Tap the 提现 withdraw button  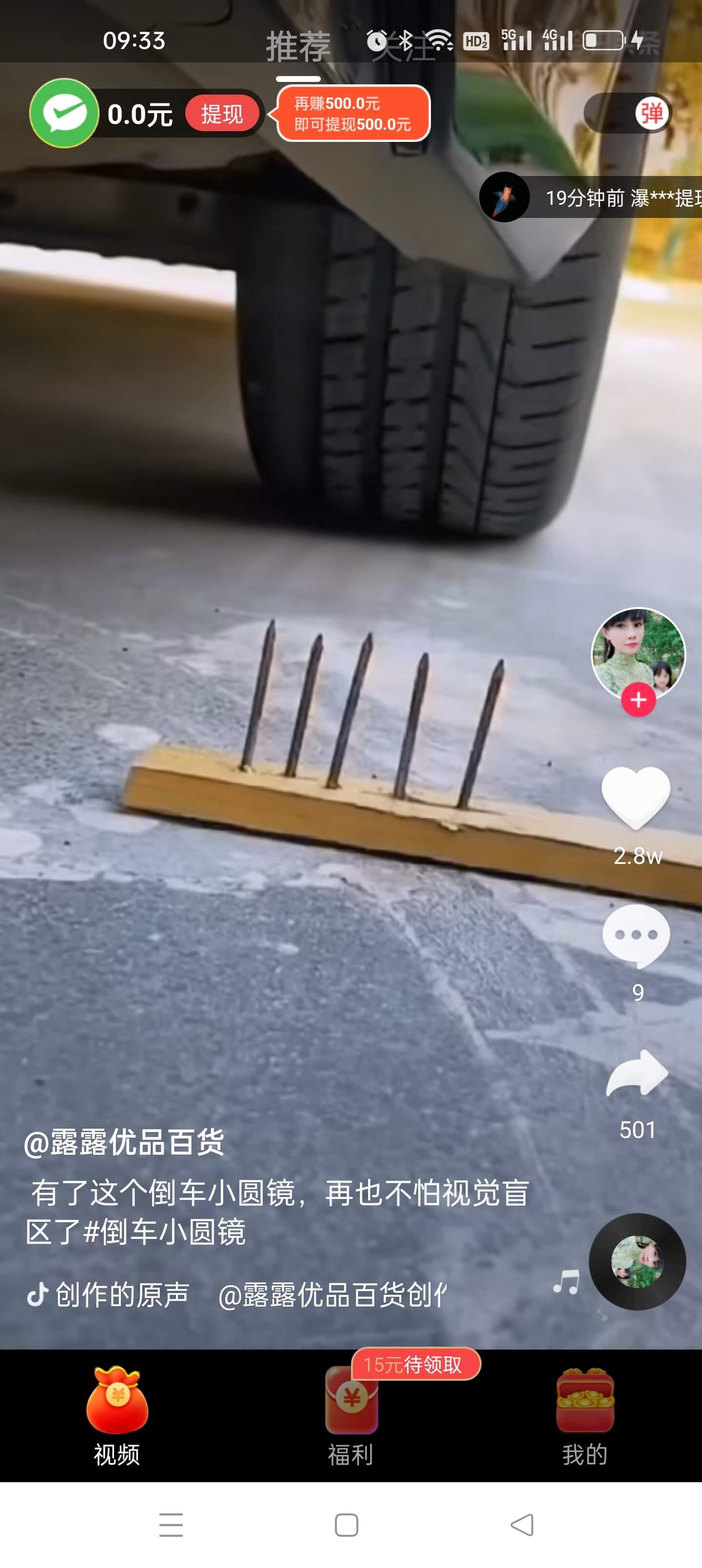coord(222,114)
